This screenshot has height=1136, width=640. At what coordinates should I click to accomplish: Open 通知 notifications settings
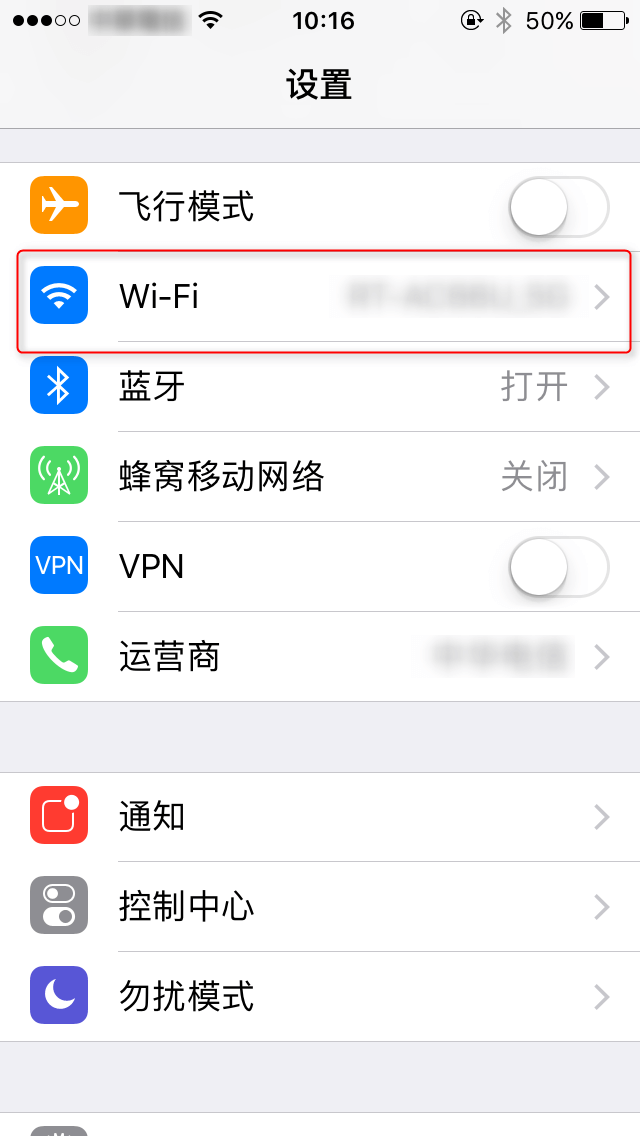click(x=320, y=817)
